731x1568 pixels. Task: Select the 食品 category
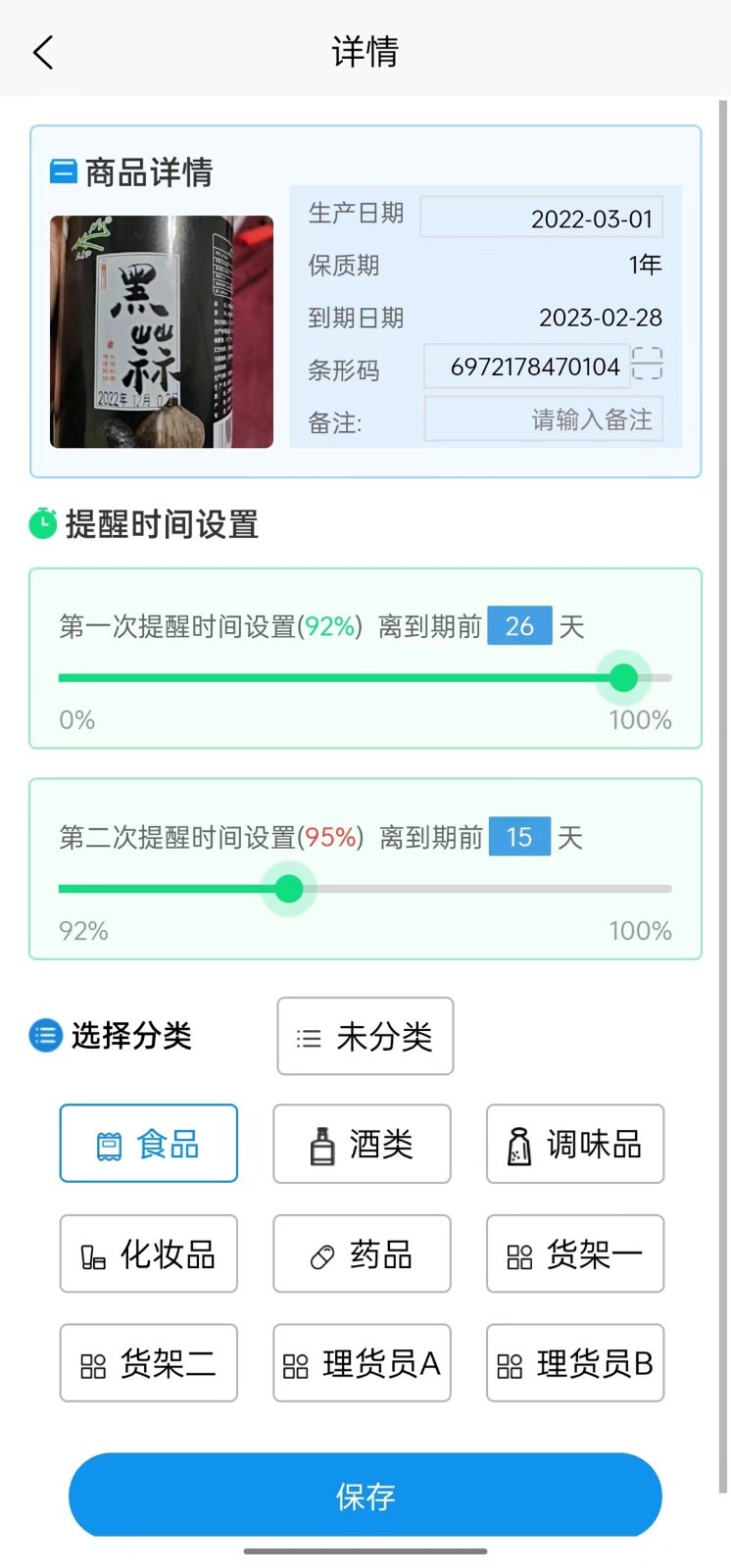[148, 1144]
